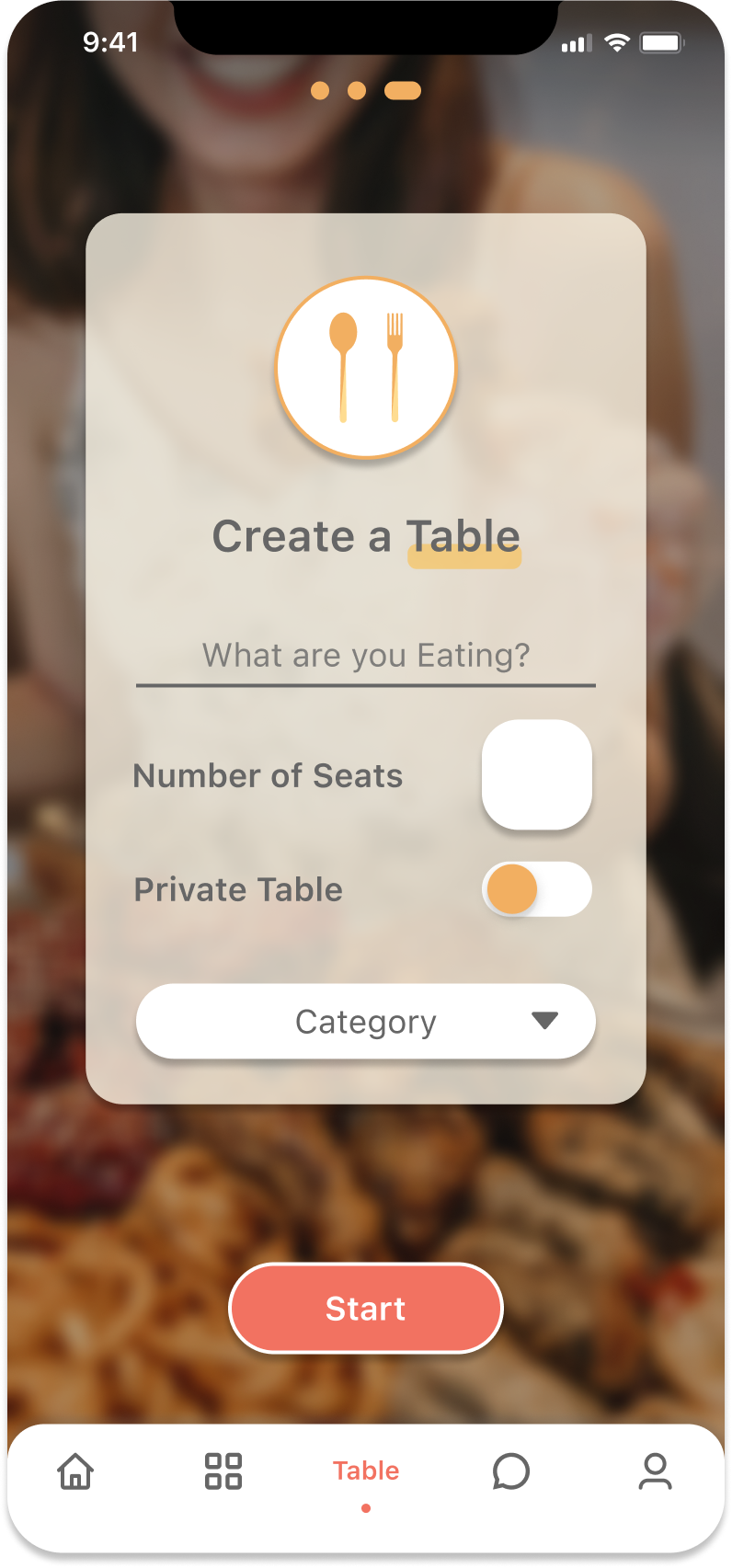Go to the Home tab
This screenshot has height=1568, width=732.
tap(75, 1471)
